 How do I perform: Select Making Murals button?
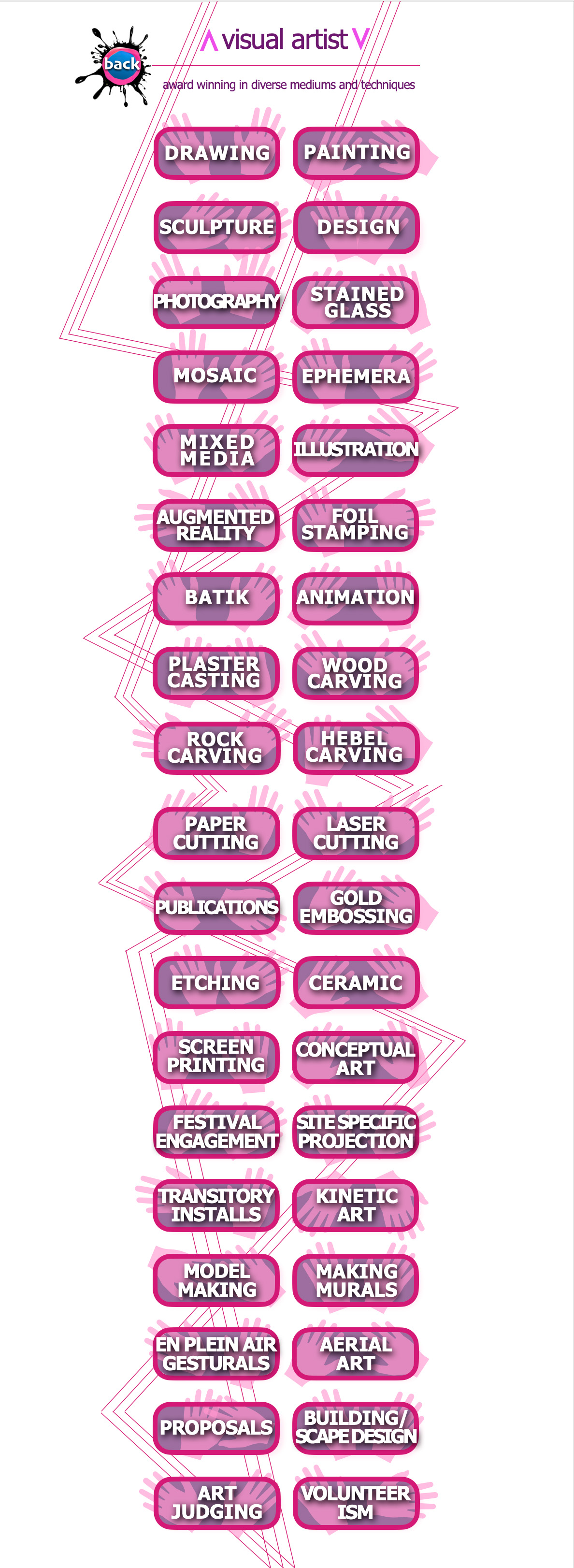click(x=356, y=1280)
